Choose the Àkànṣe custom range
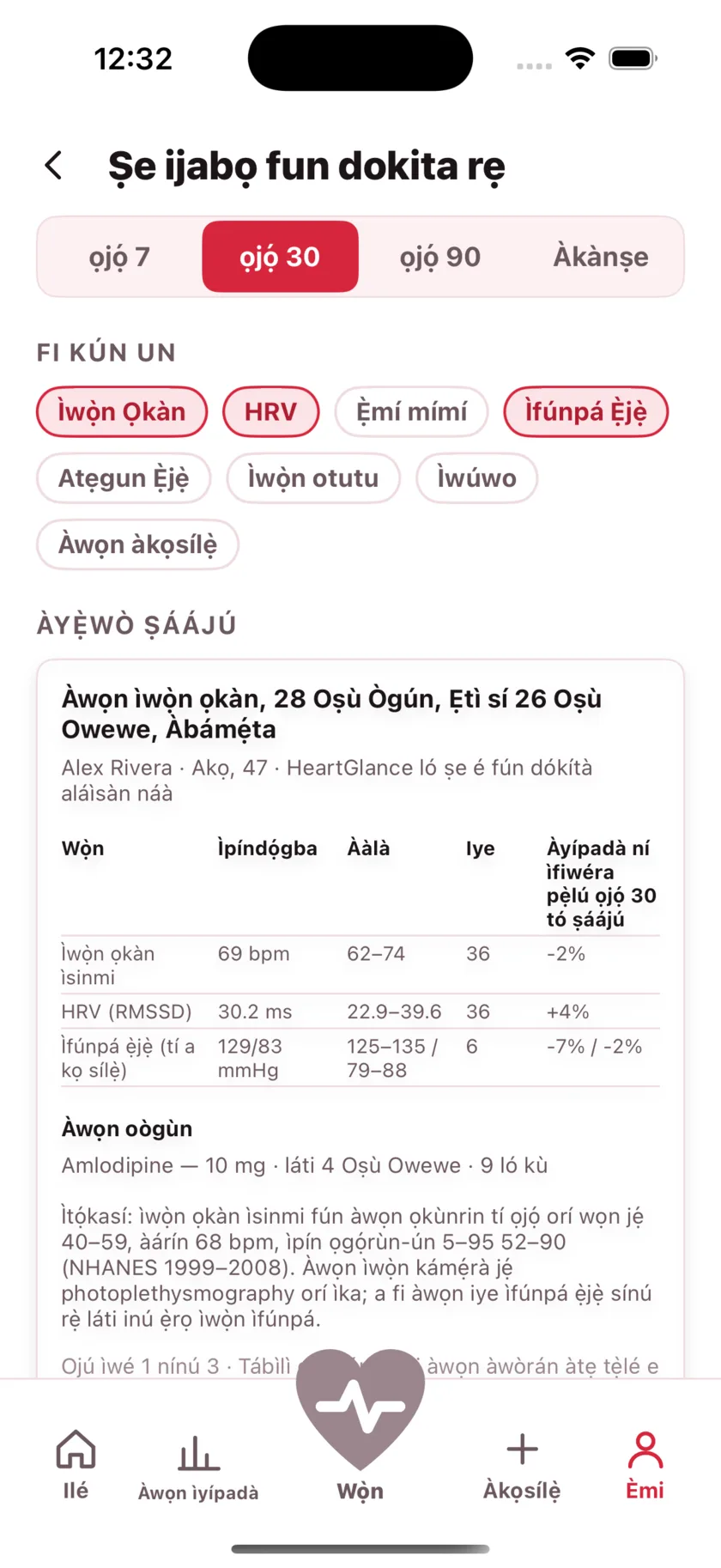This screenshot has width=721, height=1568. (601, 257)
